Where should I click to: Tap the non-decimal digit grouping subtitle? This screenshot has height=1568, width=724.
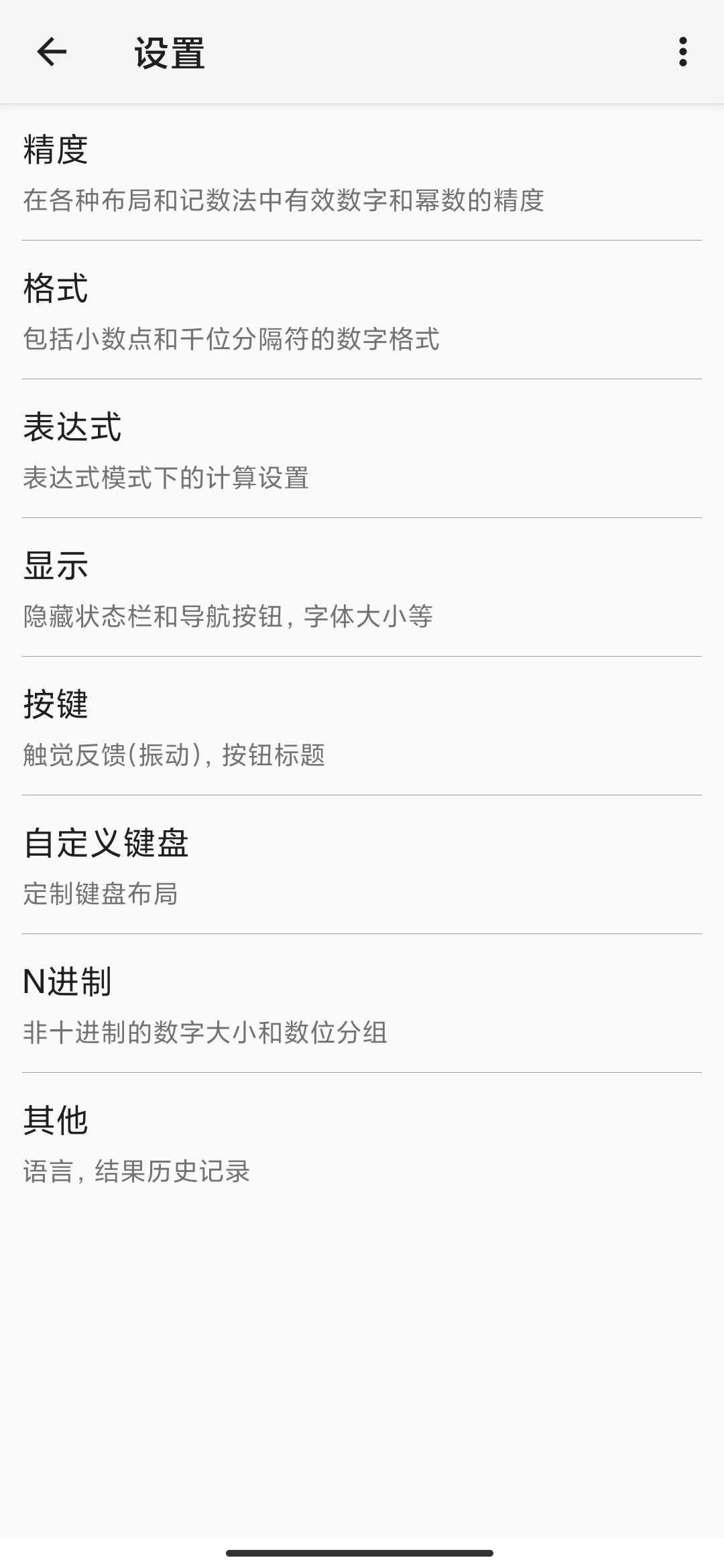click(206, 1031)
